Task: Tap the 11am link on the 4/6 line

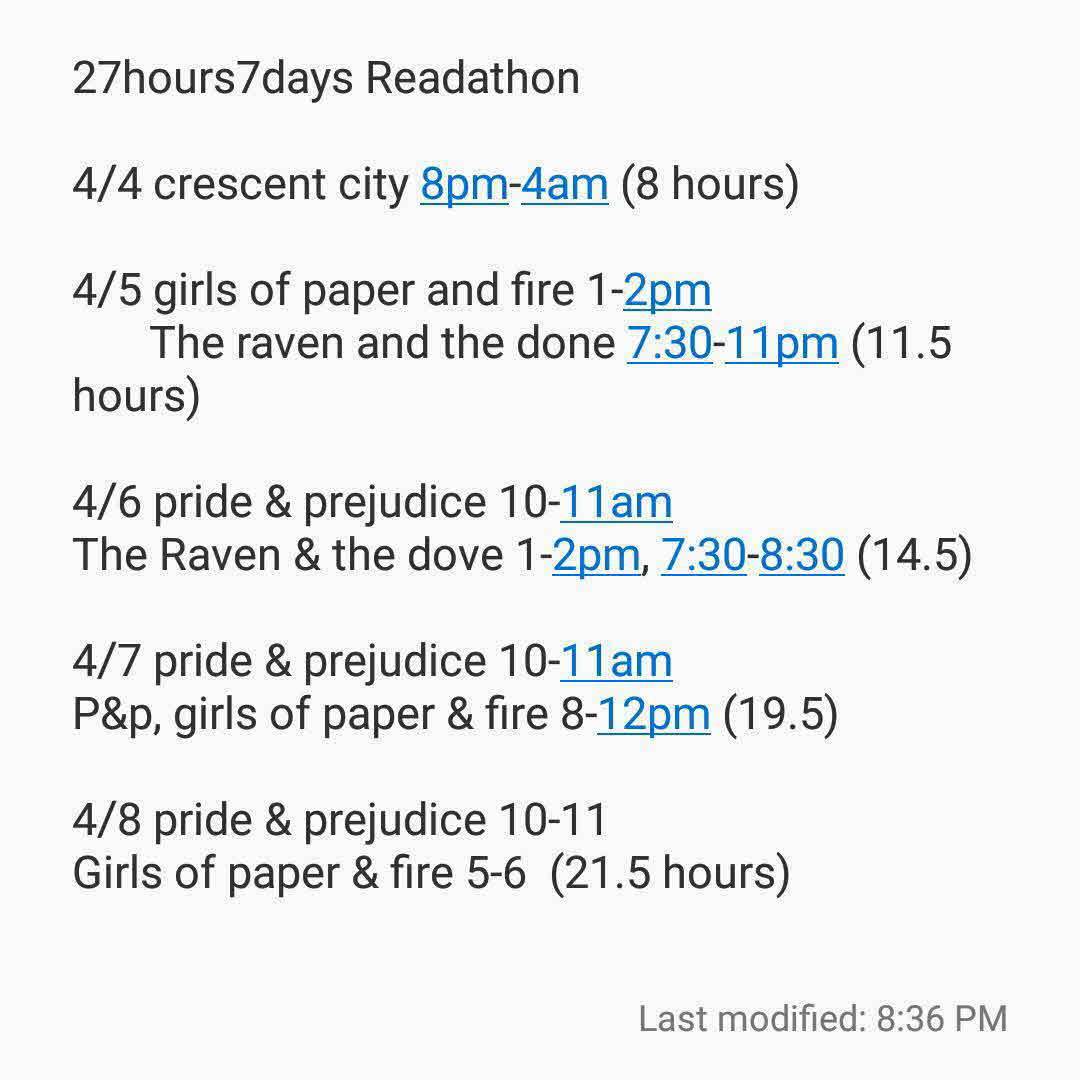Action: coord(615,502)
